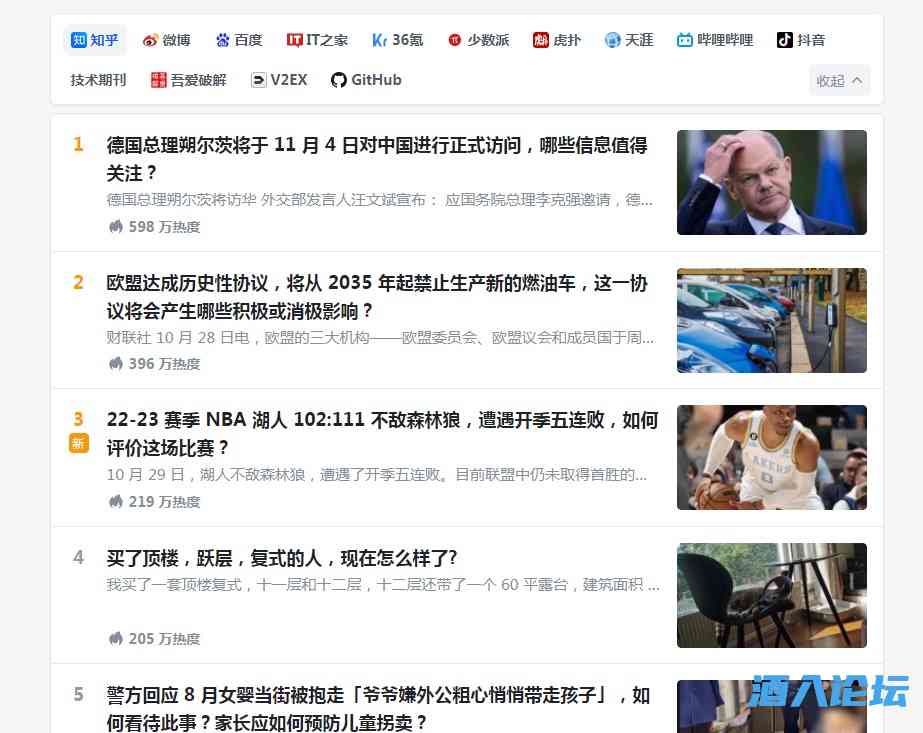
Task: Switch to the 百度 source tab
Action: [x=239, y=40]
